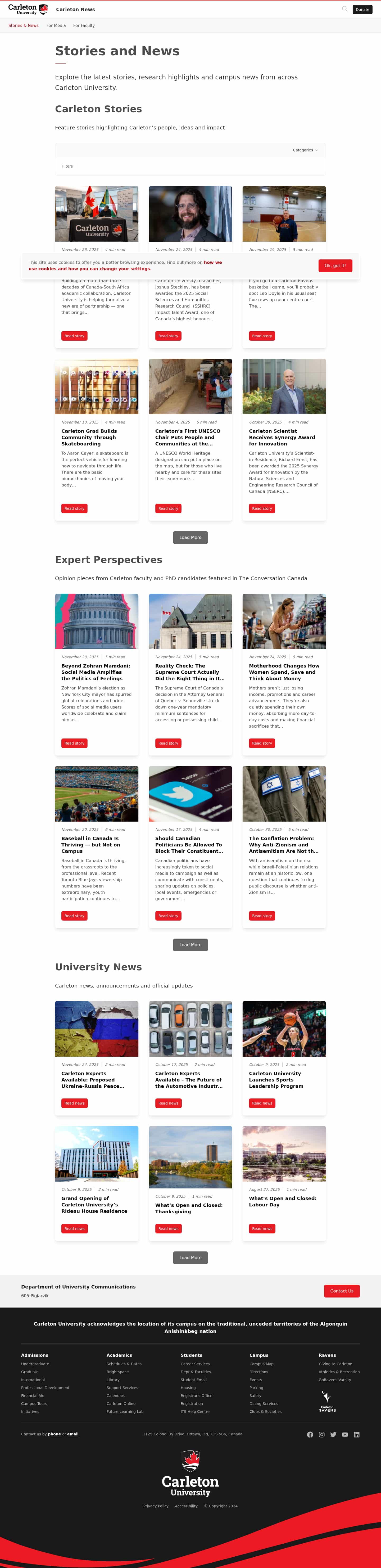Image resolution: width=381 pixels, height=1568 pixels.
Task: Read story on skateboarding community
Action: (74, 508)
